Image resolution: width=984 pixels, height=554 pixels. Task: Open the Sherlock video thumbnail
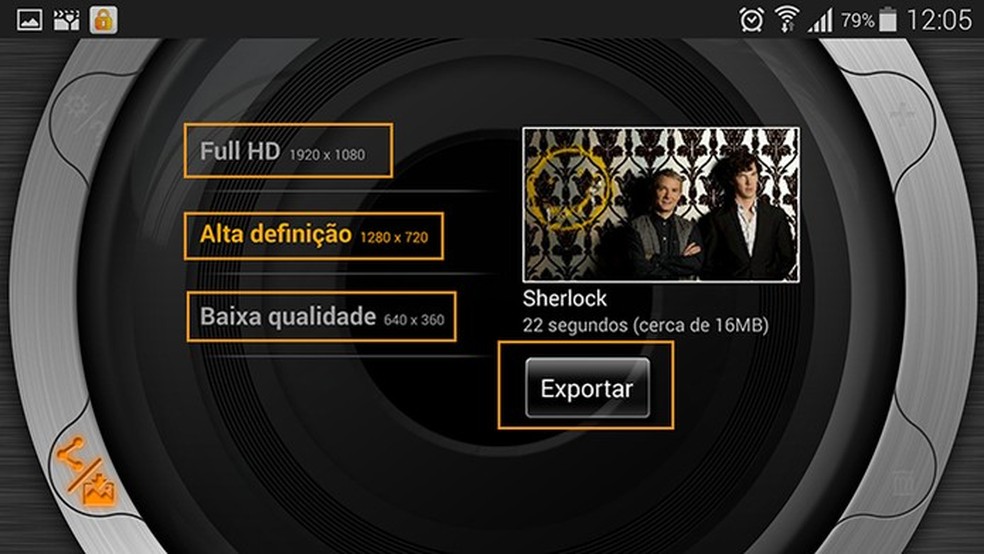coord(660,204)
